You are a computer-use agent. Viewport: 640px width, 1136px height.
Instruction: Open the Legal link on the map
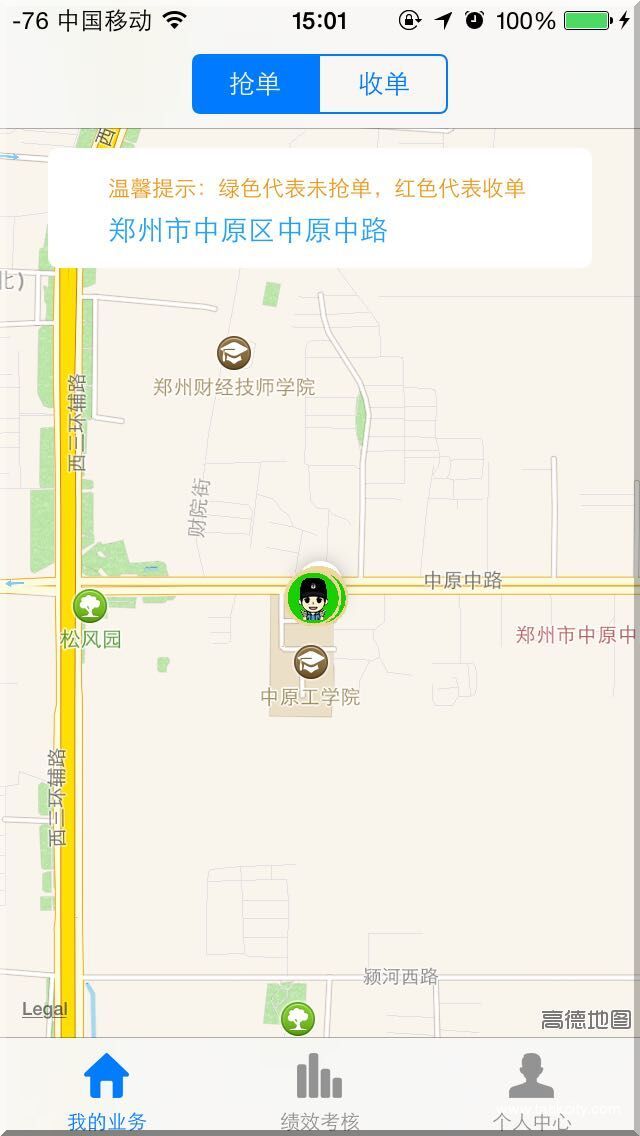pyautogui.click(x=45, y=1009)
